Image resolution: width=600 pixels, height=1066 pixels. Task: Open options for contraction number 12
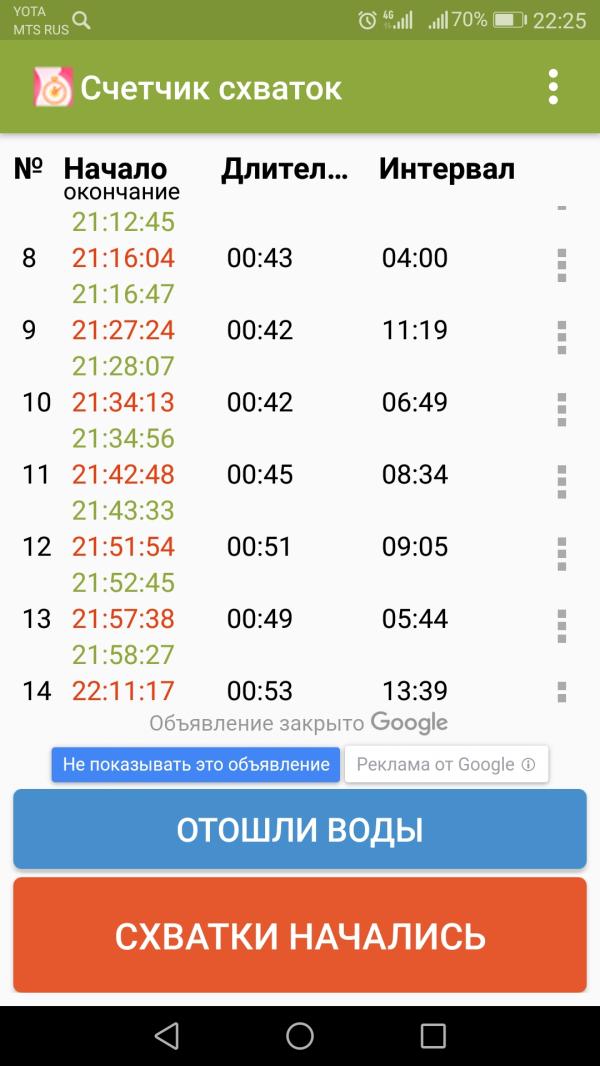pos(561,553)
